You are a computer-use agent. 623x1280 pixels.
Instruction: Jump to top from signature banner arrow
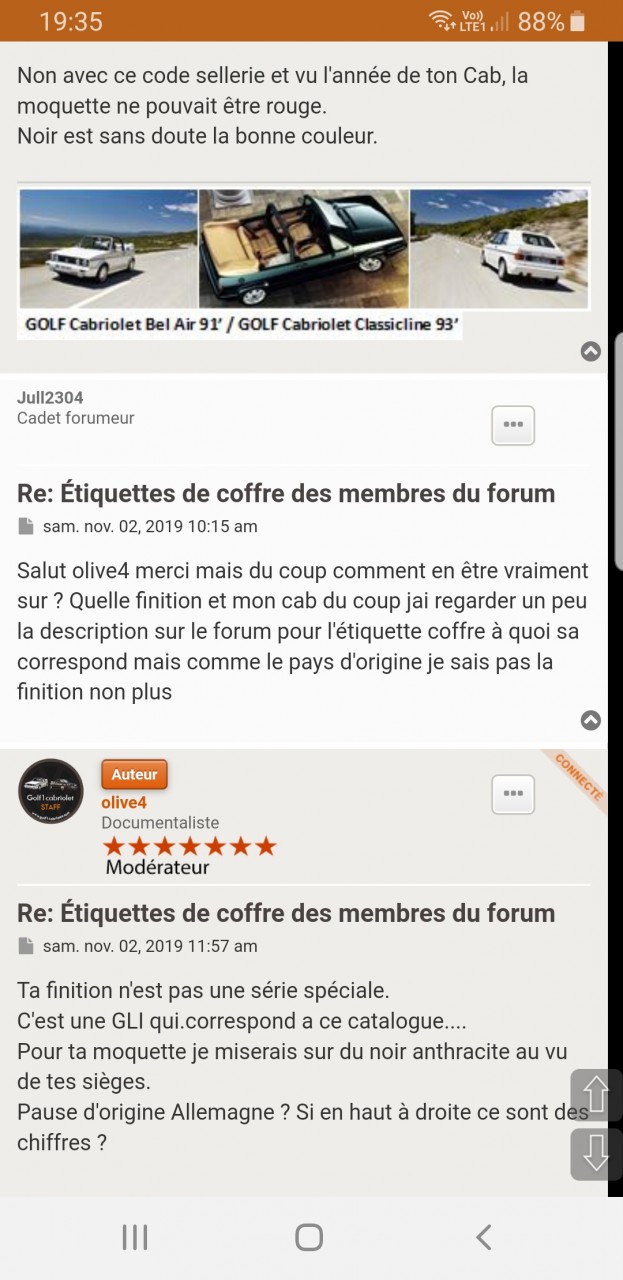tap(591, 351)
